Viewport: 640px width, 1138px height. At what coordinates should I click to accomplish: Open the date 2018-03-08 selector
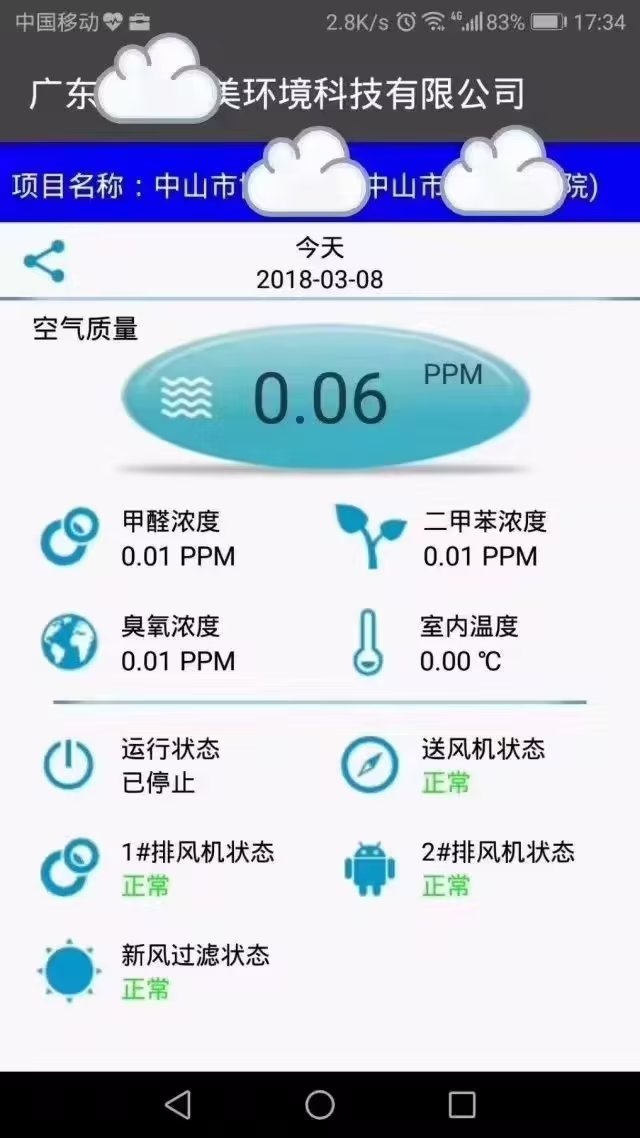coord(319,278)
